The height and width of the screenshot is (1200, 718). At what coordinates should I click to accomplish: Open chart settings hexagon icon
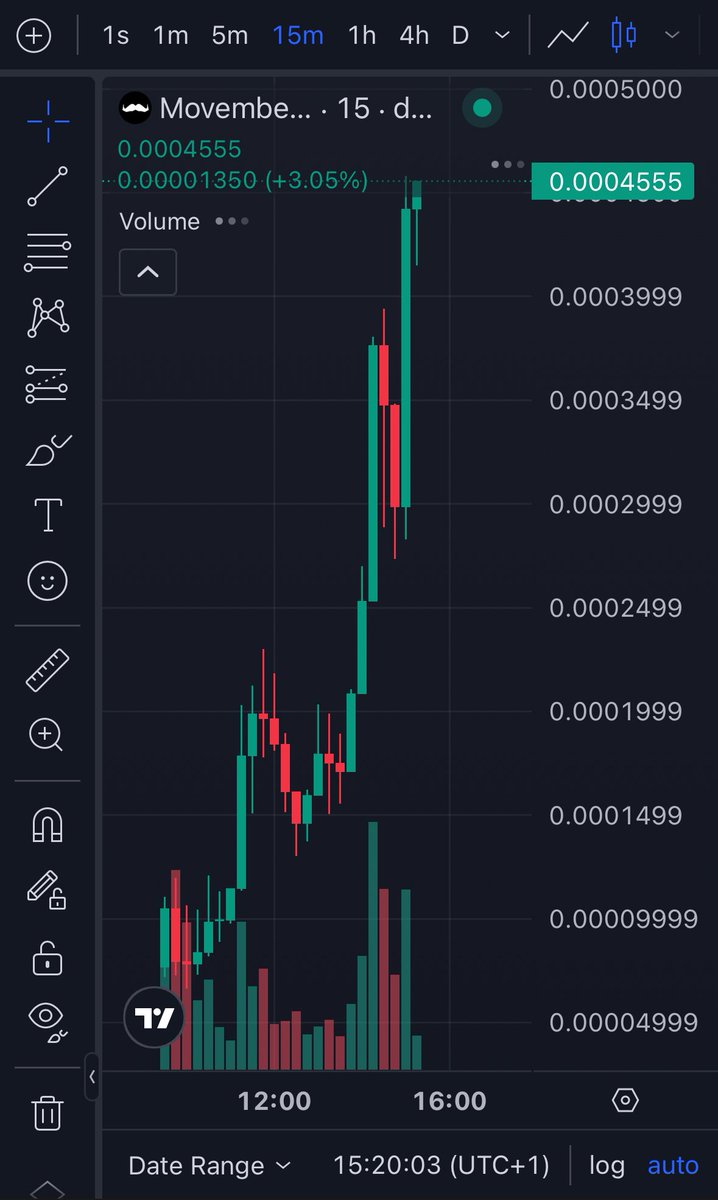coord(624,1101)
